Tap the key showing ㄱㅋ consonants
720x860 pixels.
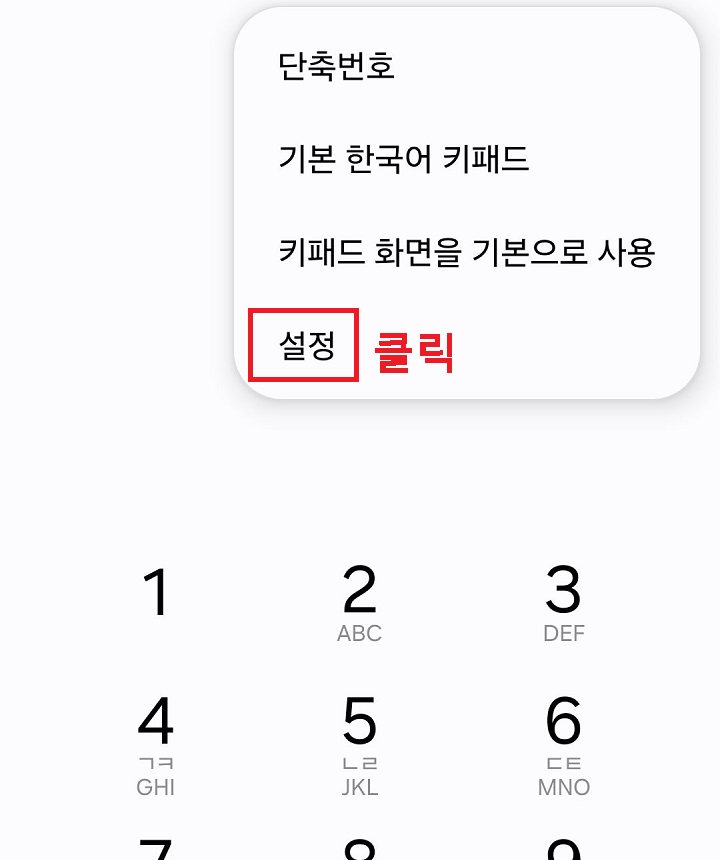[157, 762]
